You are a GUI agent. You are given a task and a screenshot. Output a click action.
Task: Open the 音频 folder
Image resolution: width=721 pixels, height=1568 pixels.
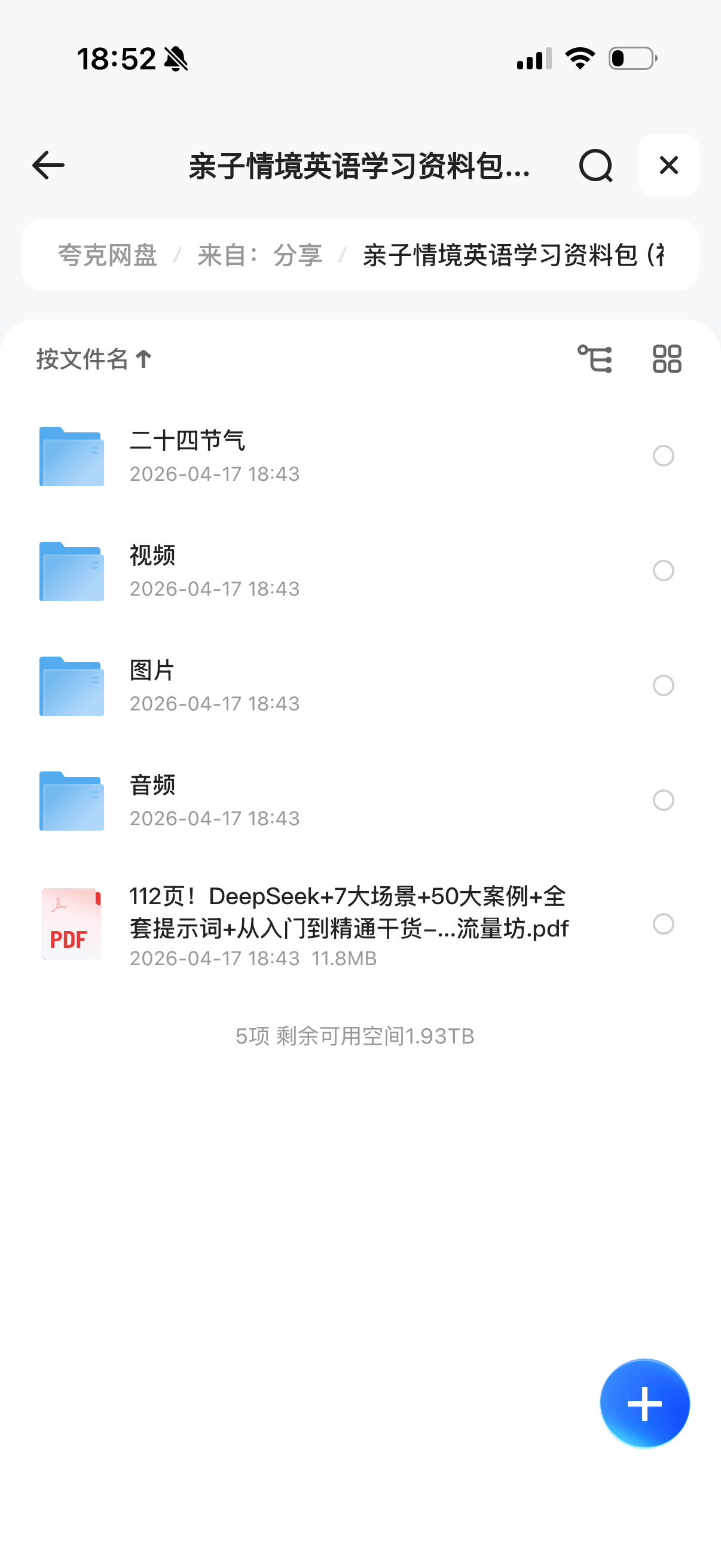(152, 800)
